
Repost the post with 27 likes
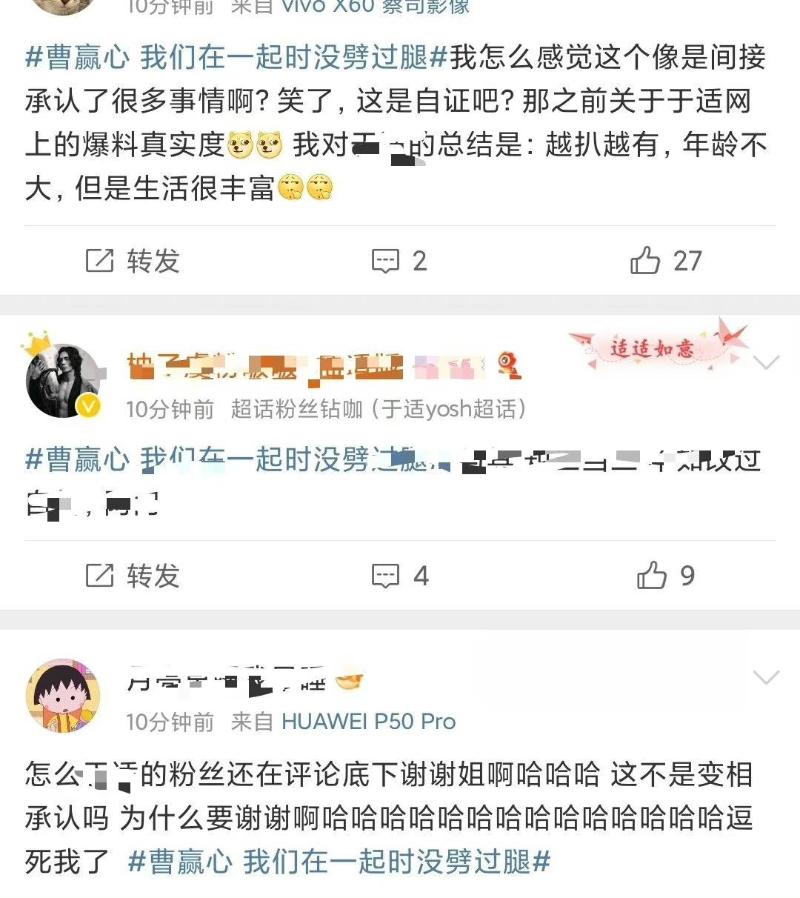[x=132, y=261]
